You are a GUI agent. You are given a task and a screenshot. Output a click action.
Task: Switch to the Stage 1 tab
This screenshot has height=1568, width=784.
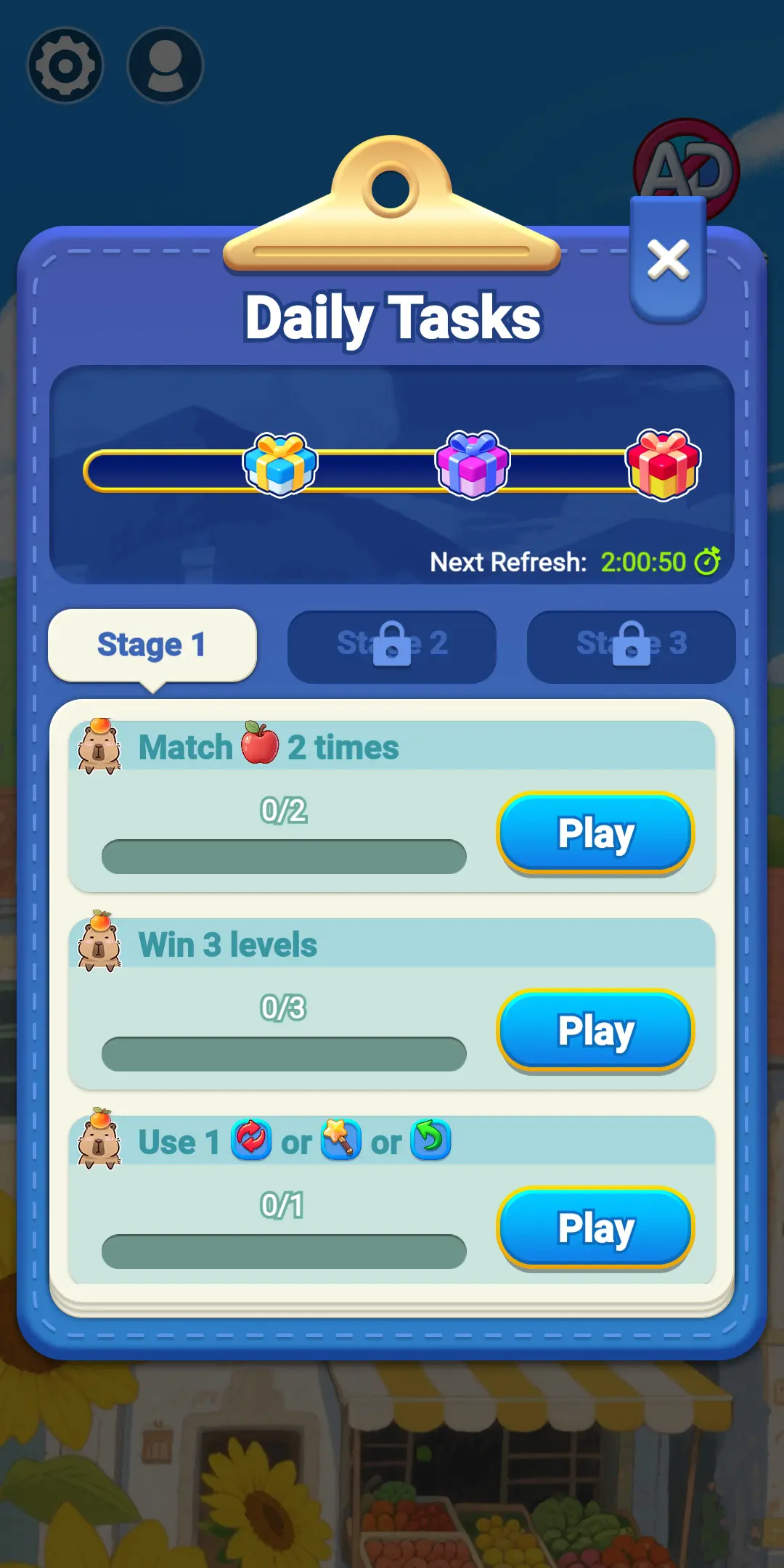pos(152,644)
